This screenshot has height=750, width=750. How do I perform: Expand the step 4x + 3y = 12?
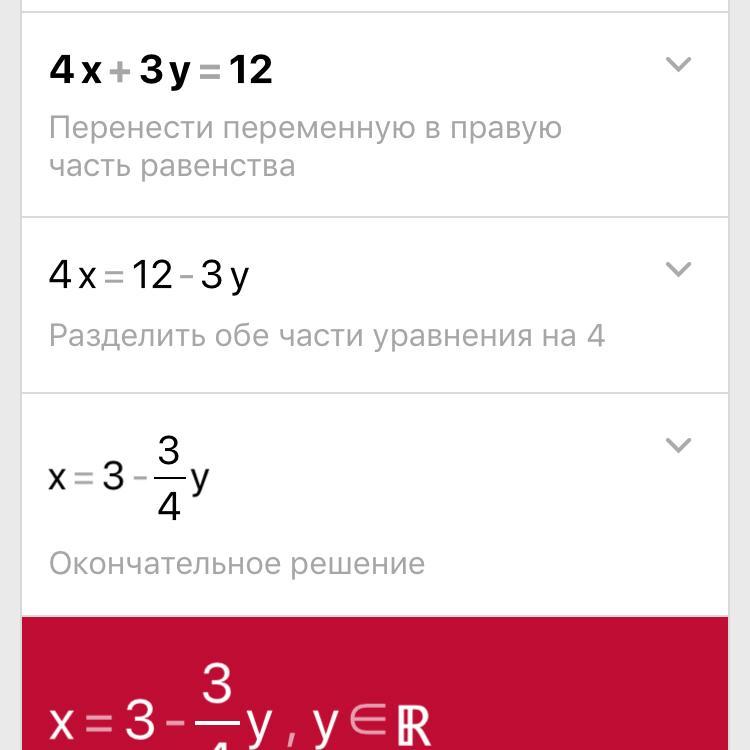[678, 65]
